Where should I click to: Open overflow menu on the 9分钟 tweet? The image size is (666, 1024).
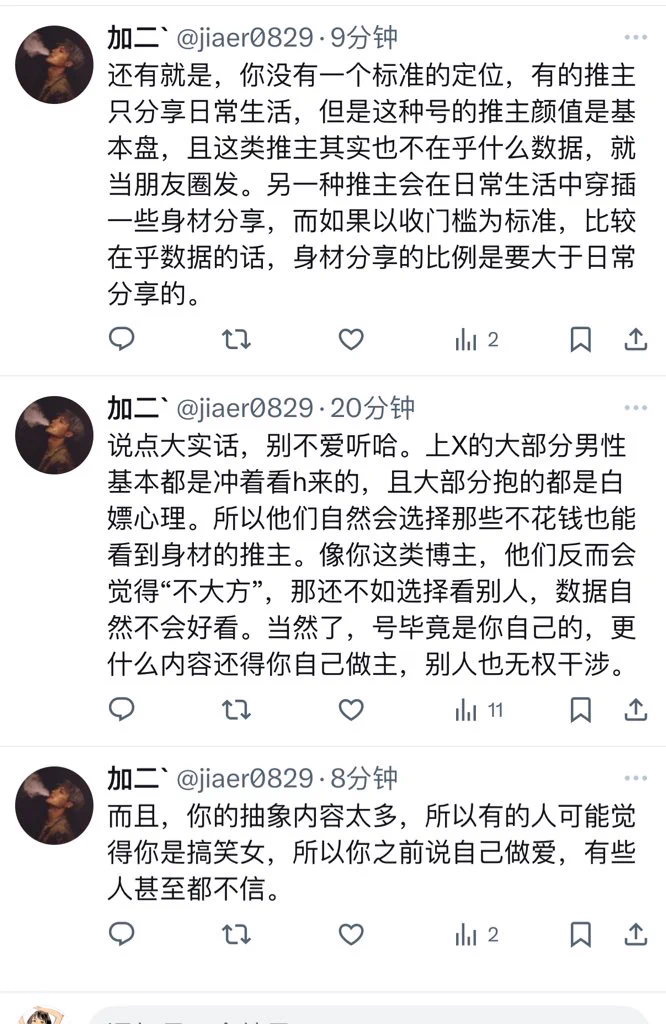pyautogui.click(x=635, y=38)
